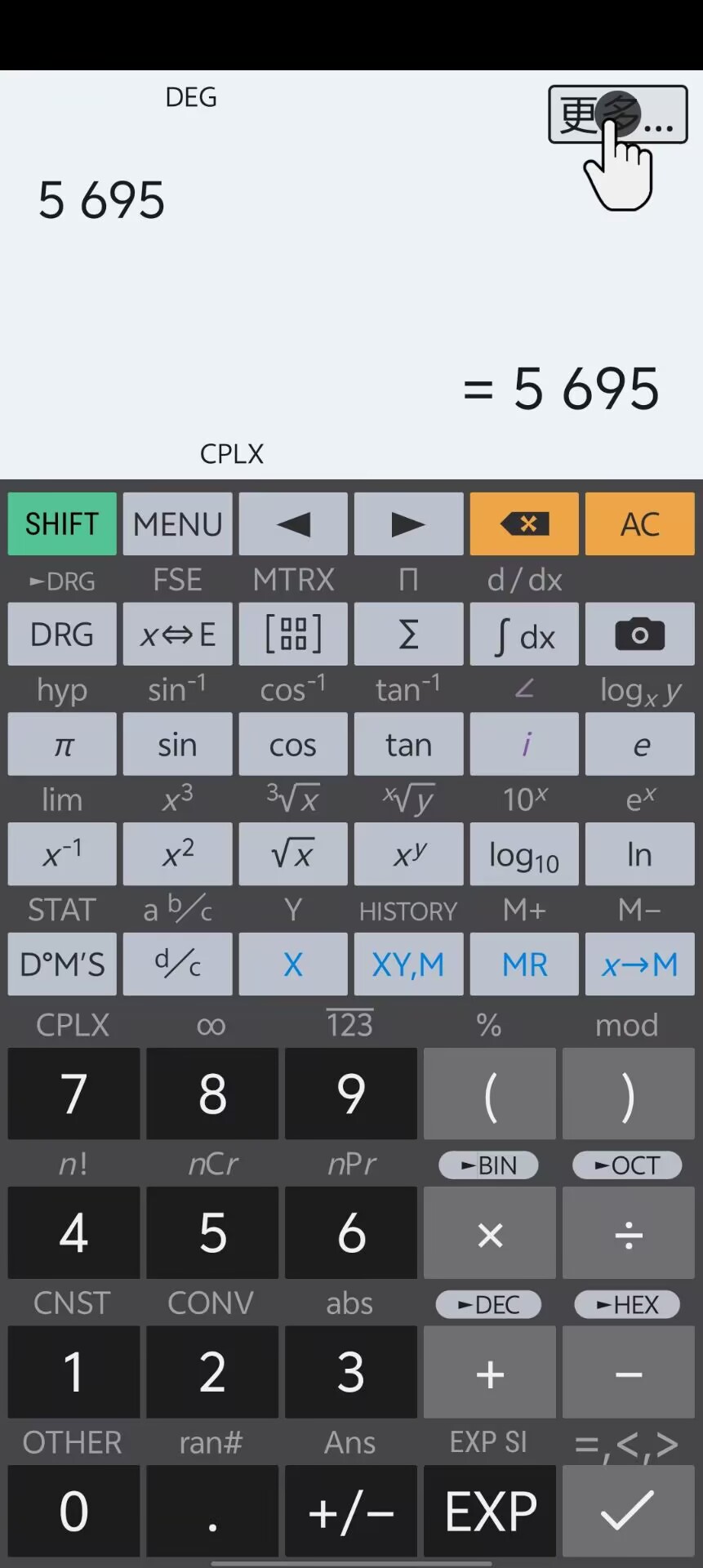The height and width of the screenshot is (1568, 703).
Task: Insert the sin function
Action: click(178, 745)
